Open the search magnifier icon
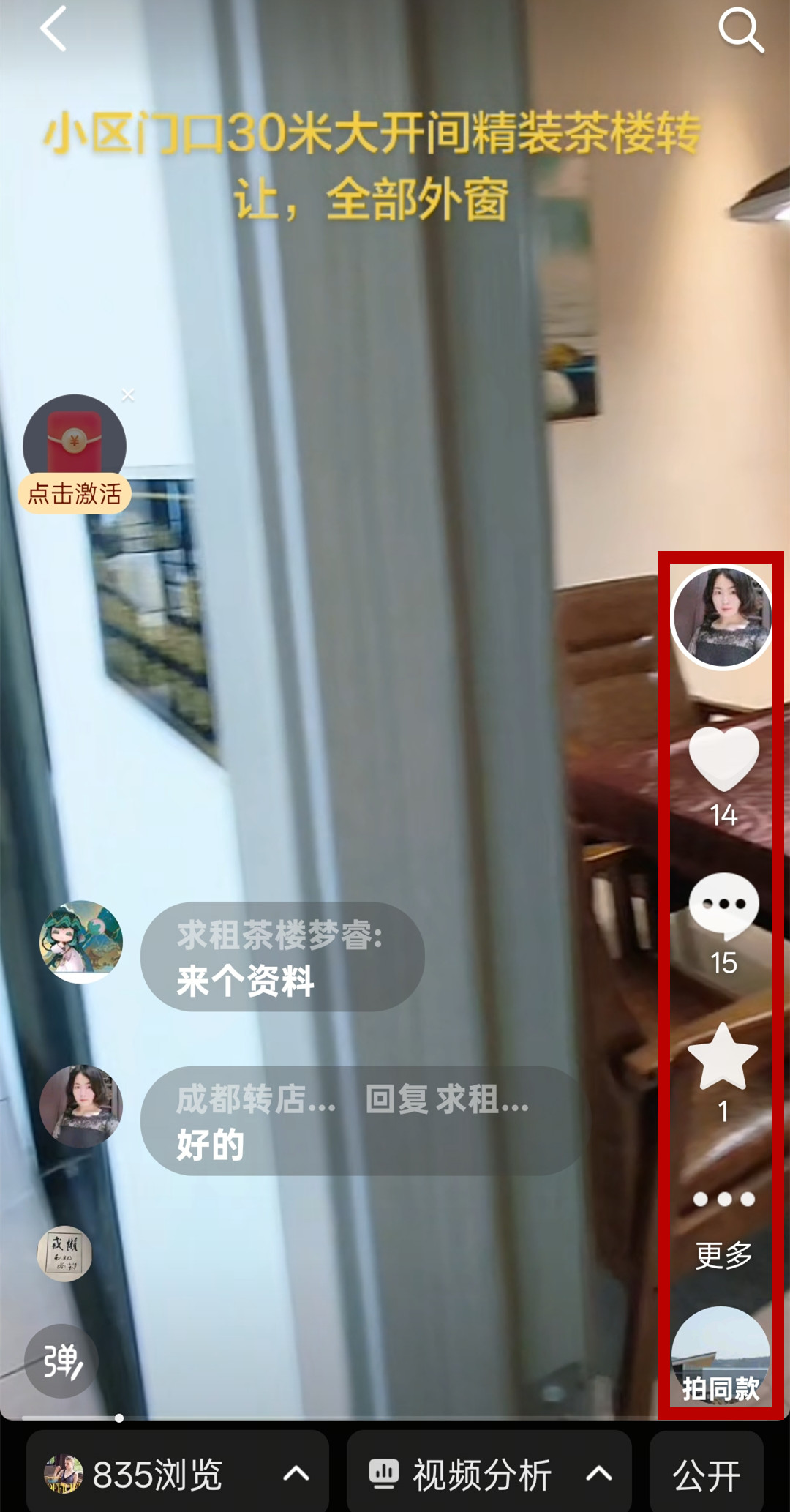 coord(740,31)
